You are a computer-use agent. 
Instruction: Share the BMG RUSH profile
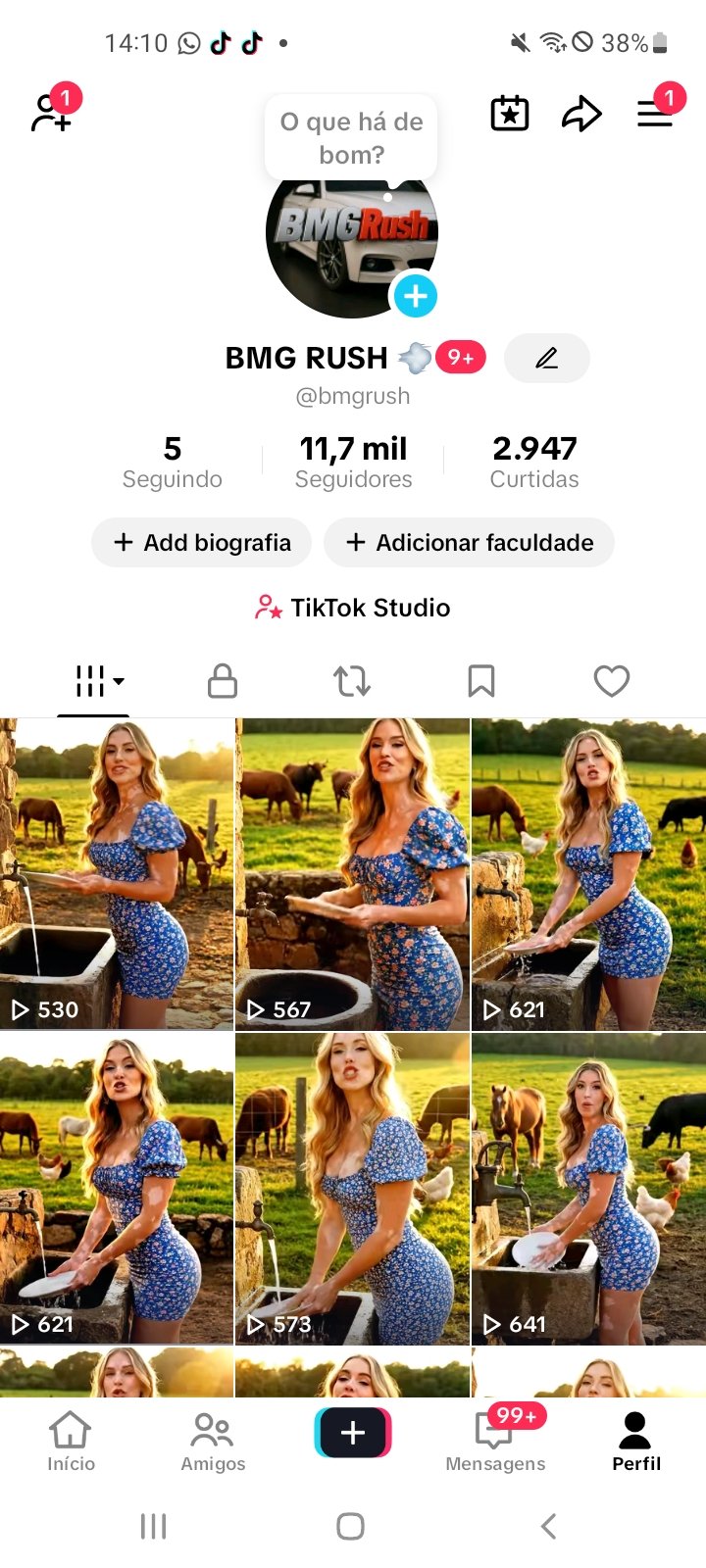click(x=580, y=114)
